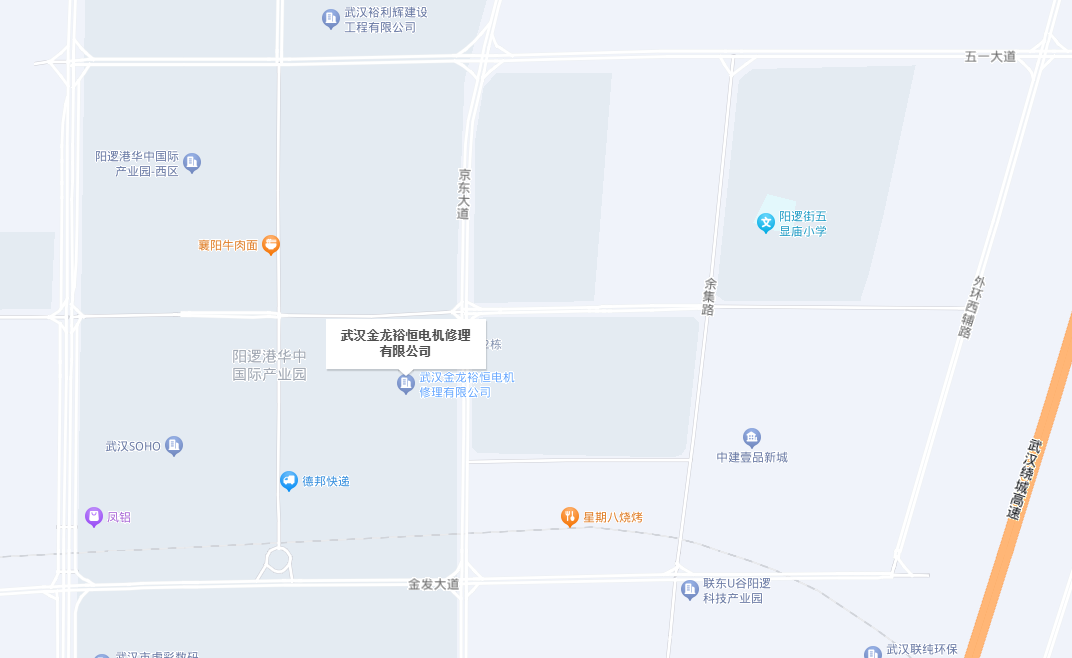Open the 阳逻街五显庙小学 school marker
Screen dimensions: 1072x658
point(766,223)
